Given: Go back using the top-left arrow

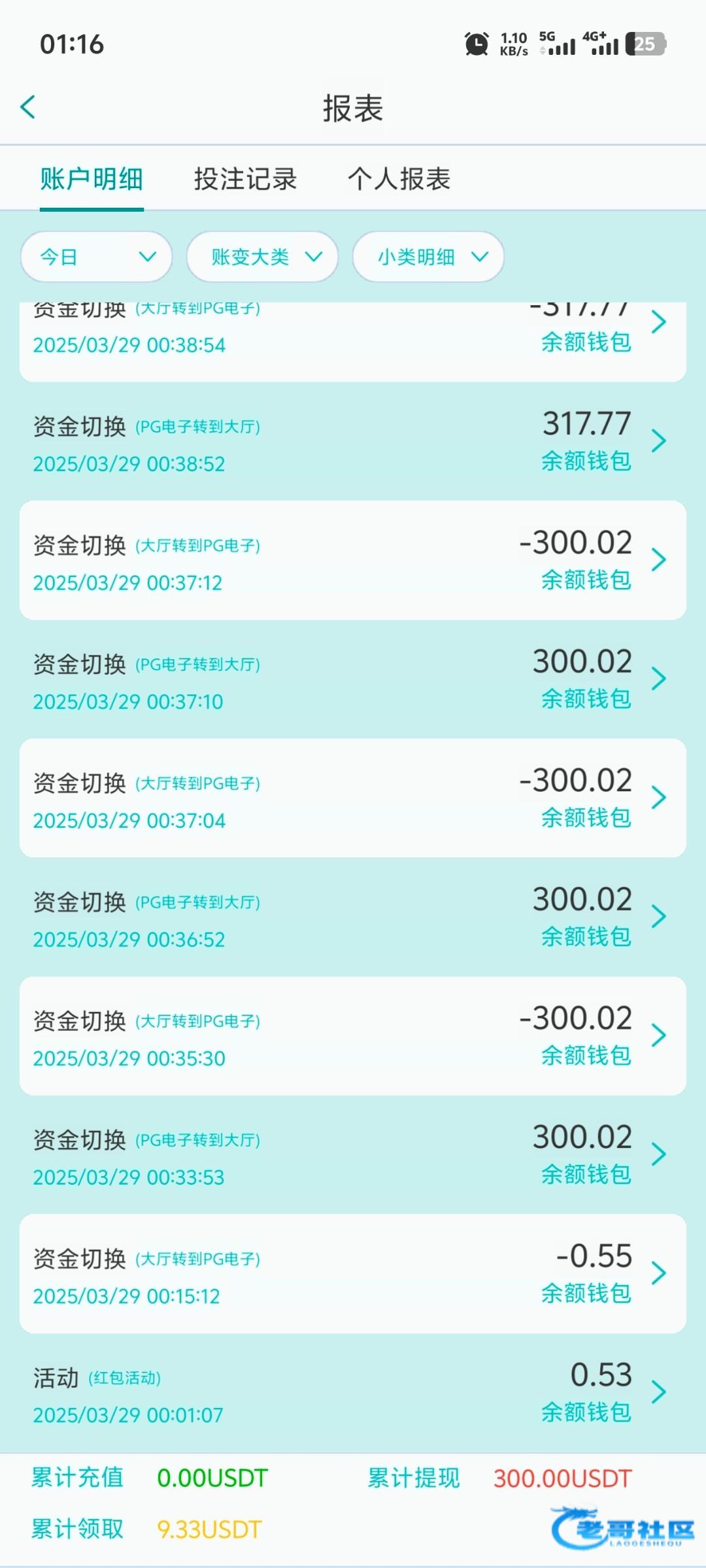Looking at the screenshot, I should 28,107.
